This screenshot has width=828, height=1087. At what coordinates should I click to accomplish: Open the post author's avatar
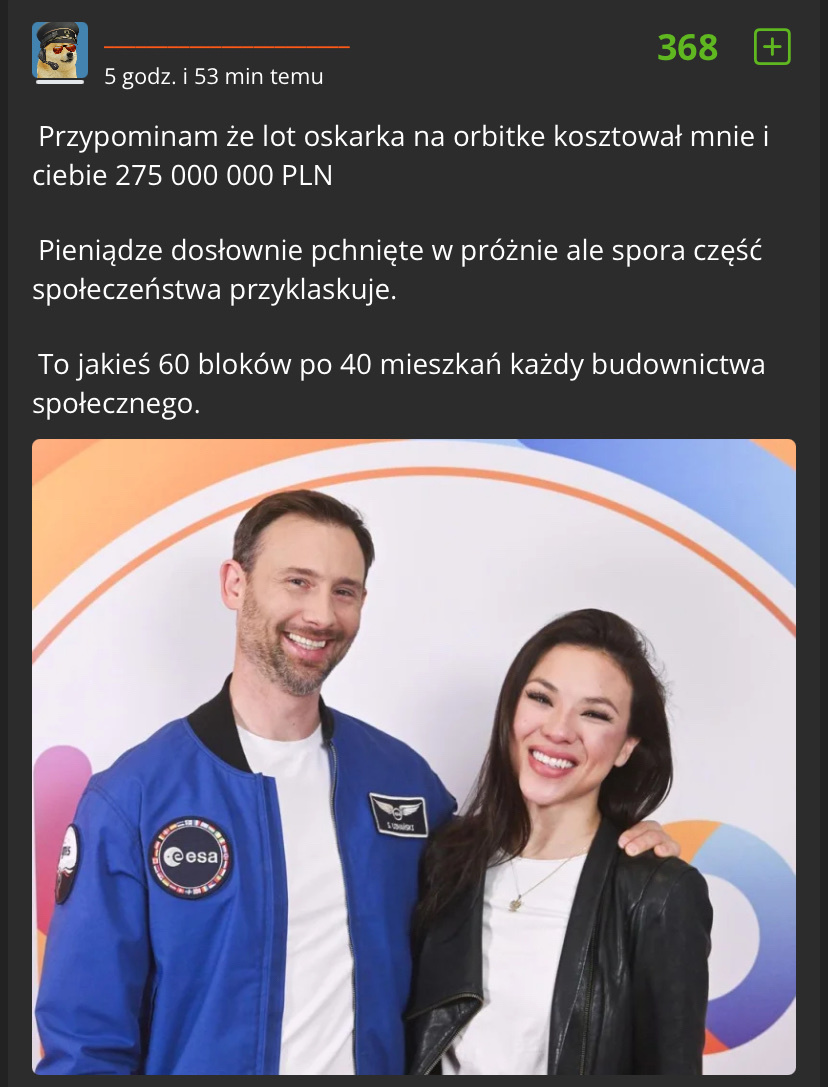(x=60, y=50)
